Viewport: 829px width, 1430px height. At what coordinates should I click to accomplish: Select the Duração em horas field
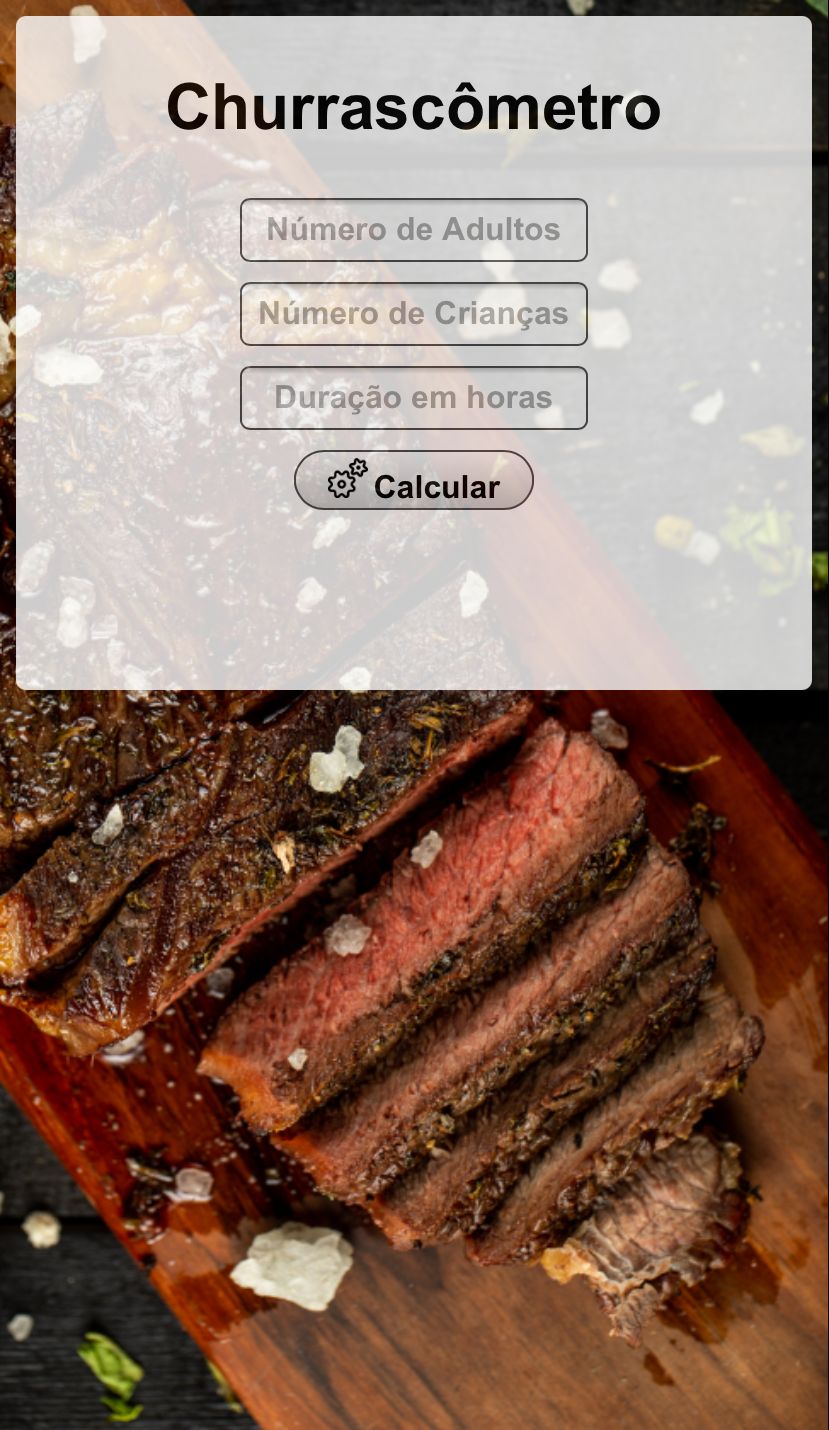point(413,398)
